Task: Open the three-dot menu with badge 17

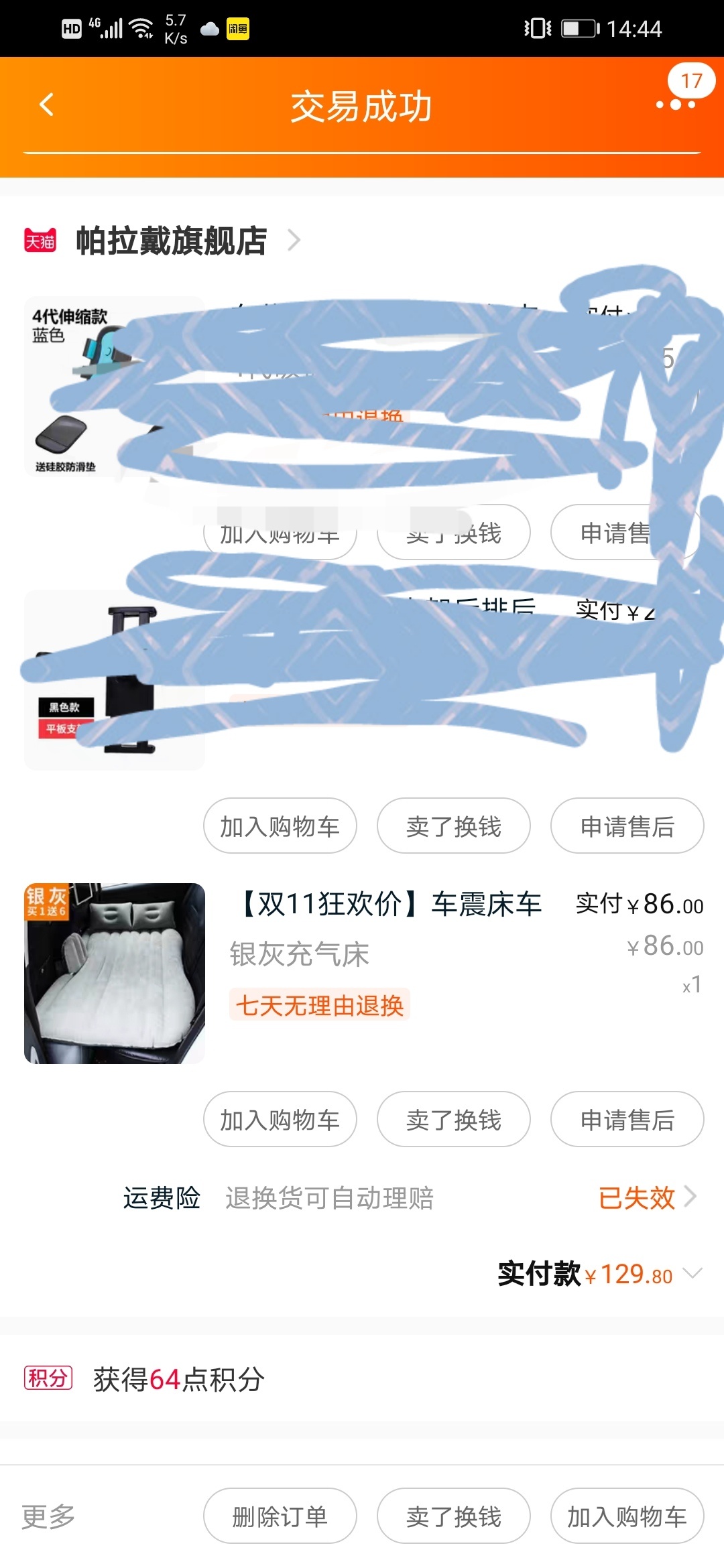Action: coord(676,104)
